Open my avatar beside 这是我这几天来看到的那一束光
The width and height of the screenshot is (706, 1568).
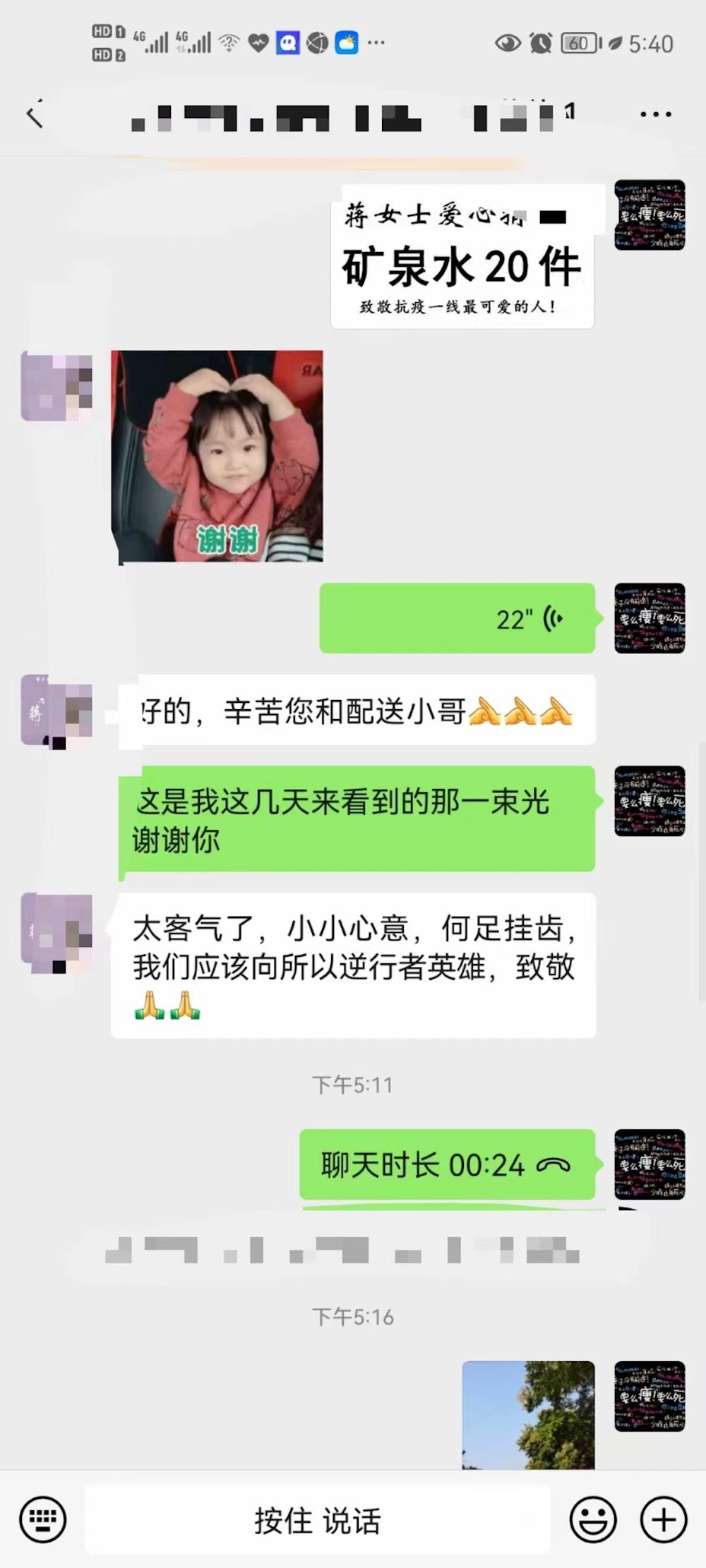[650, 801]
